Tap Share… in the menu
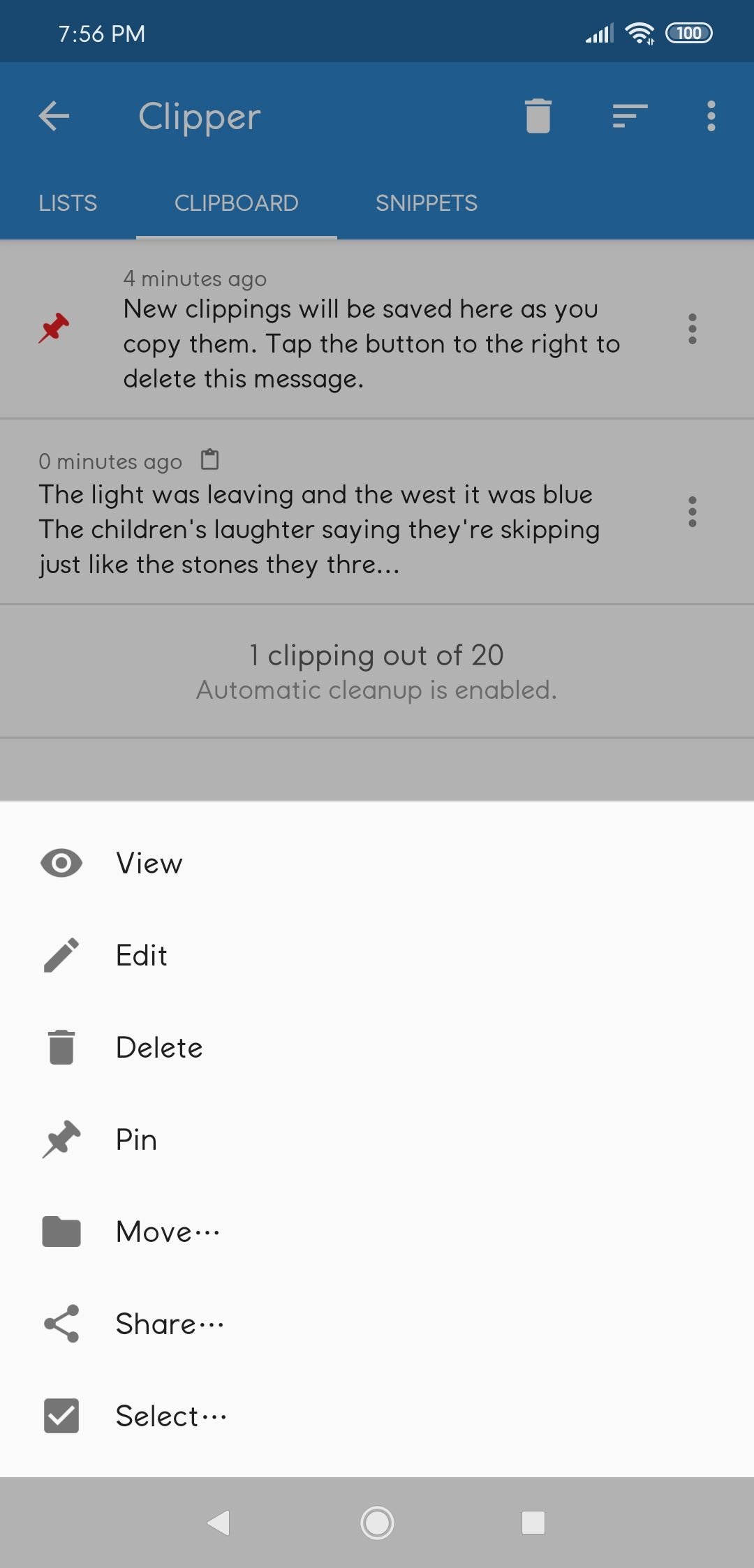 point(377,1324)
